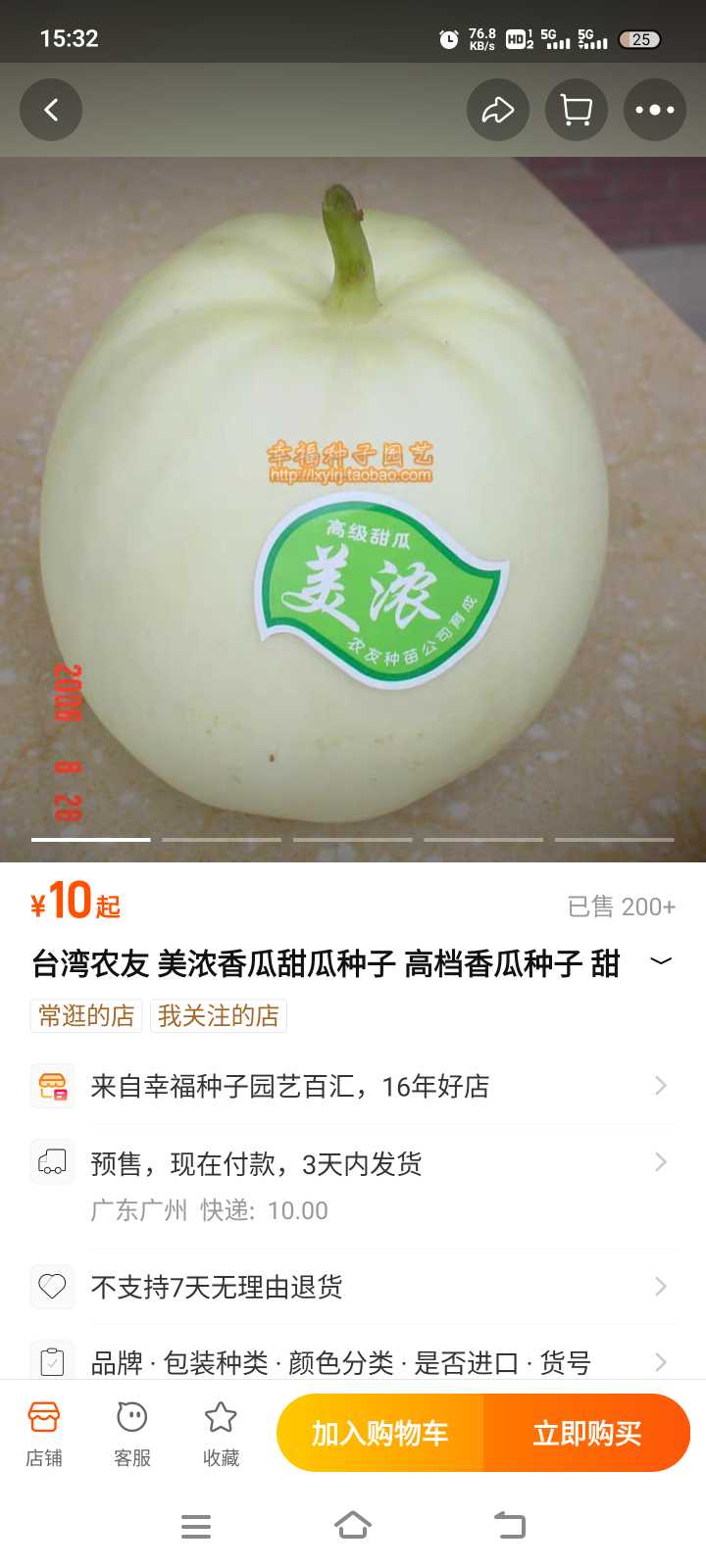This screenshot has height=1568, width=706.
Task: Go back from the product page
Action: [51, 110]
